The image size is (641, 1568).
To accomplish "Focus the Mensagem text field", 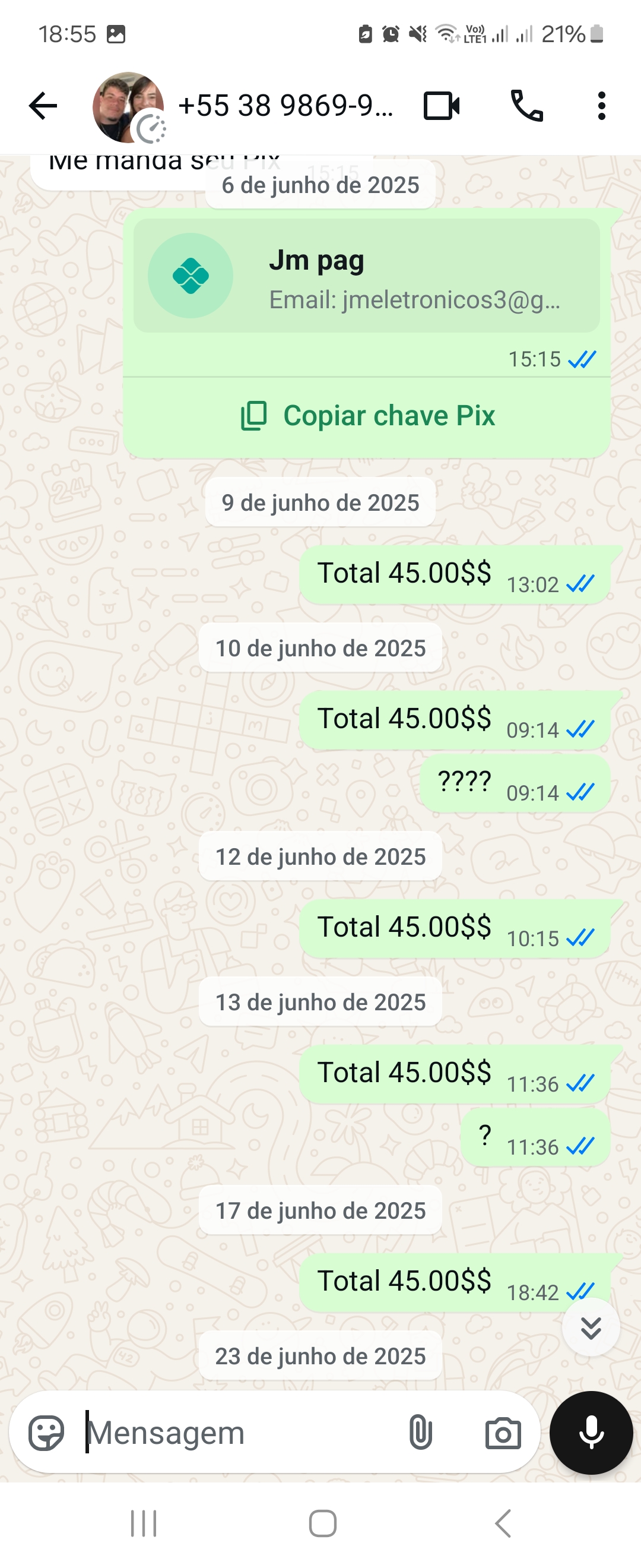I will (x=237, y=1432).
